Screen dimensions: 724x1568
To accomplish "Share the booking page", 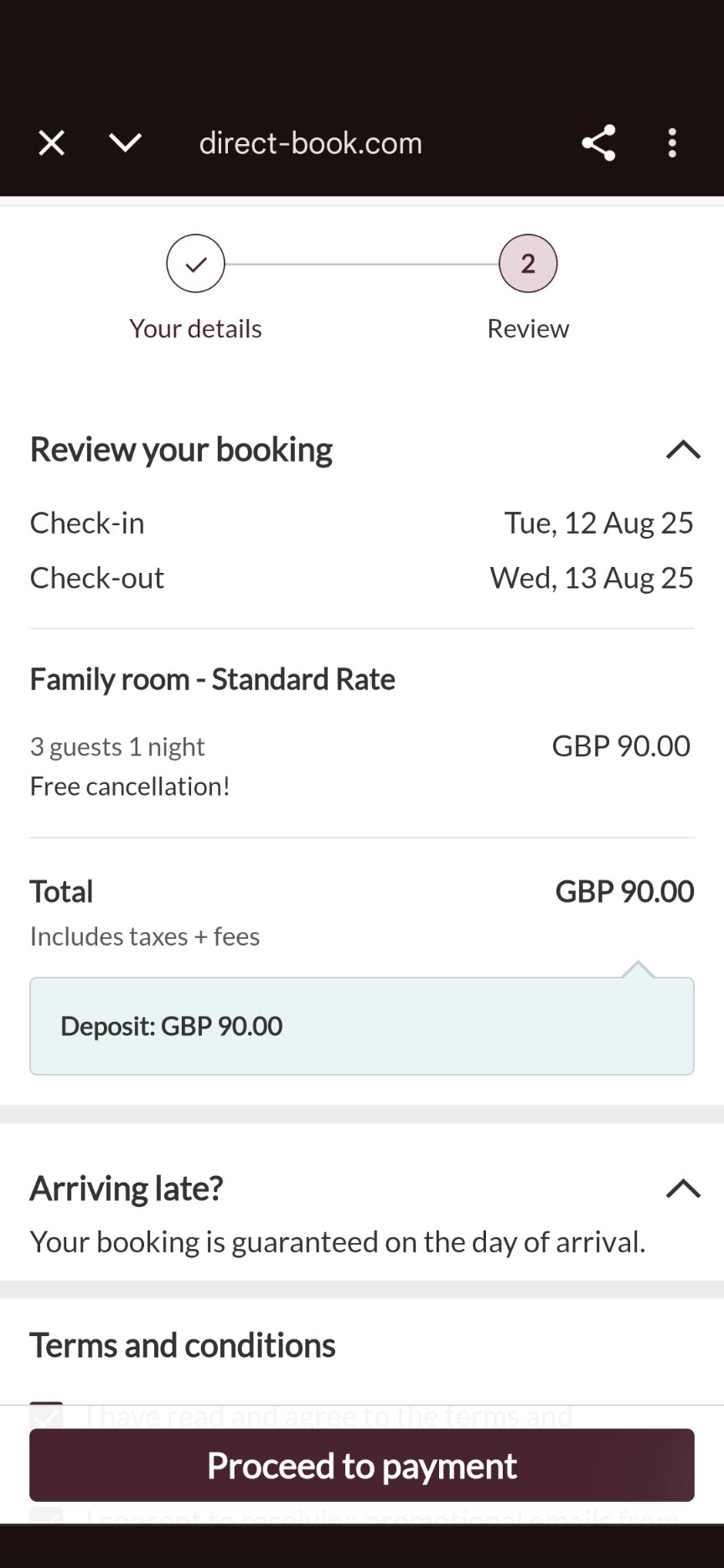I will (598, 142).
